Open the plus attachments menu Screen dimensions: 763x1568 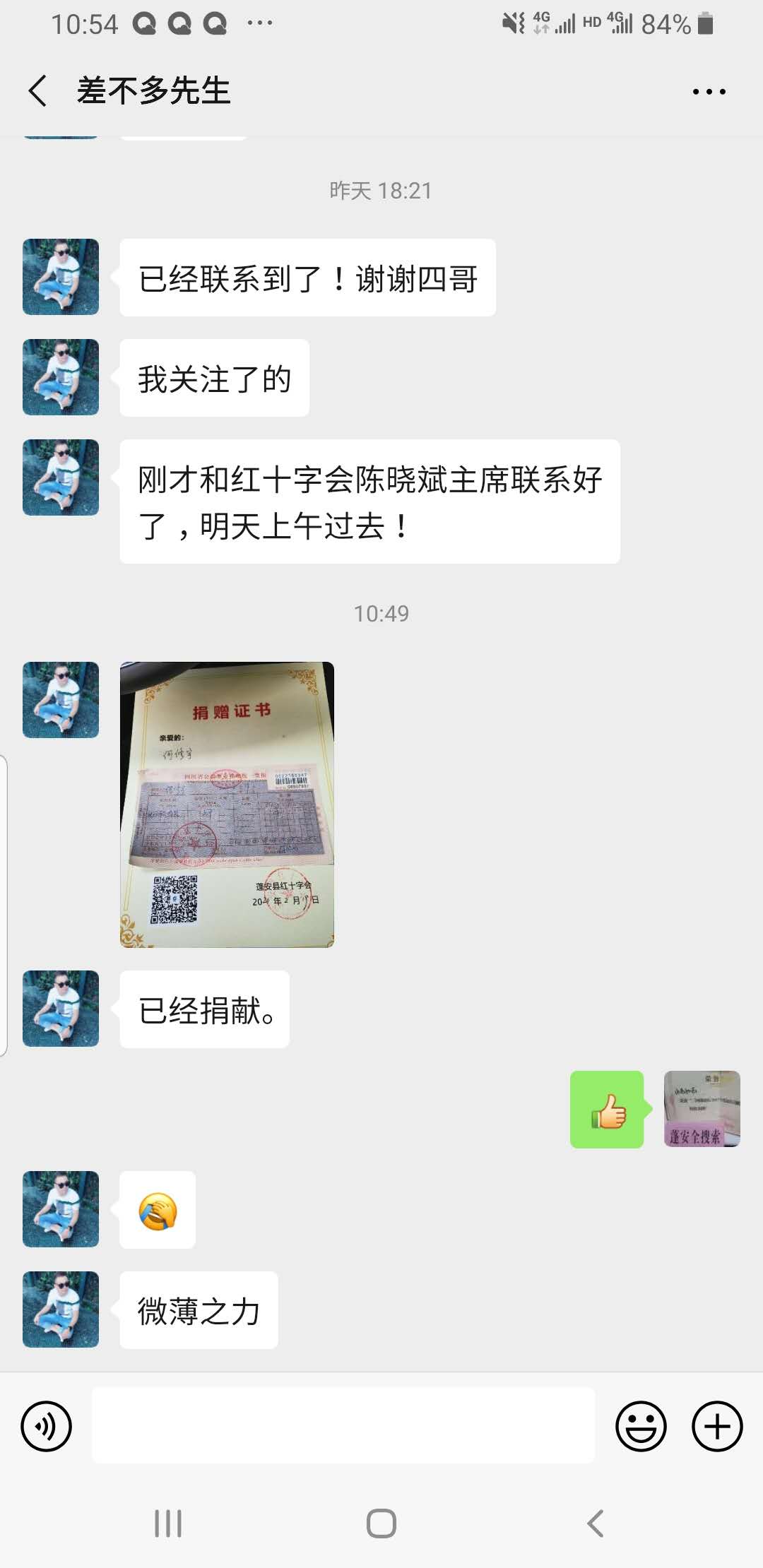point(716,1426)
